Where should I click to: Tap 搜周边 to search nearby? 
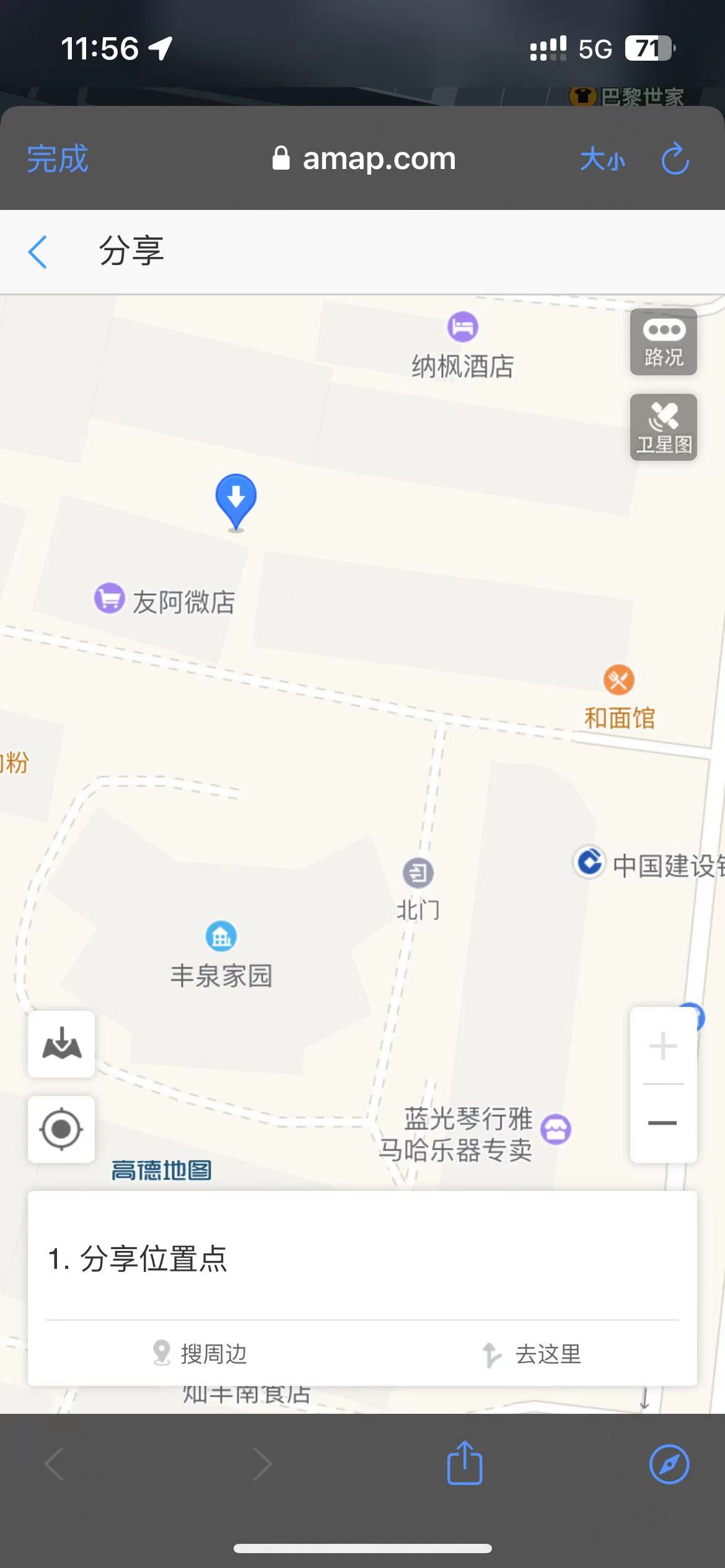coord(200,1354)
